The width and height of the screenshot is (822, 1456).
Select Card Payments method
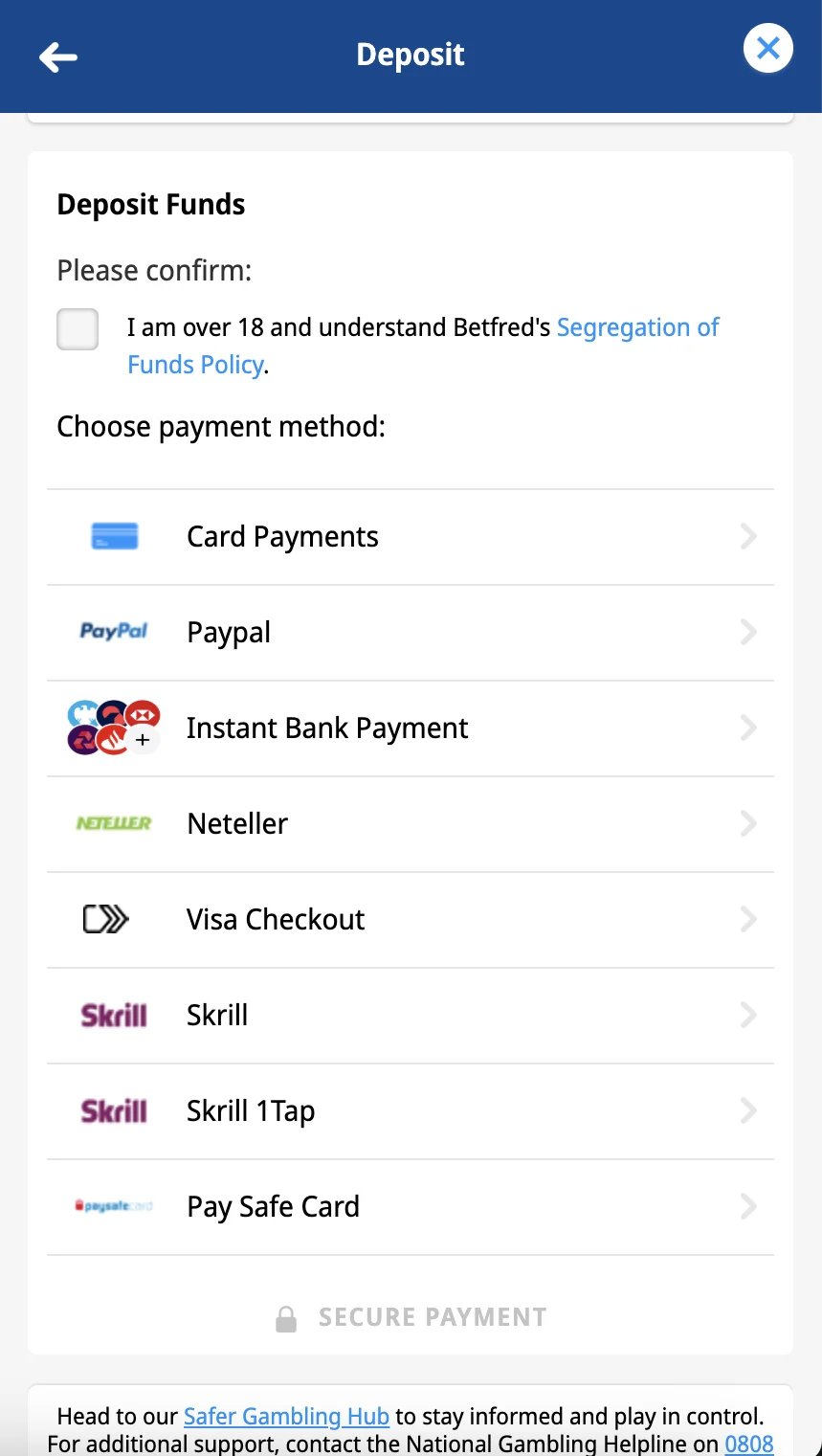click(x=410, y=537)
